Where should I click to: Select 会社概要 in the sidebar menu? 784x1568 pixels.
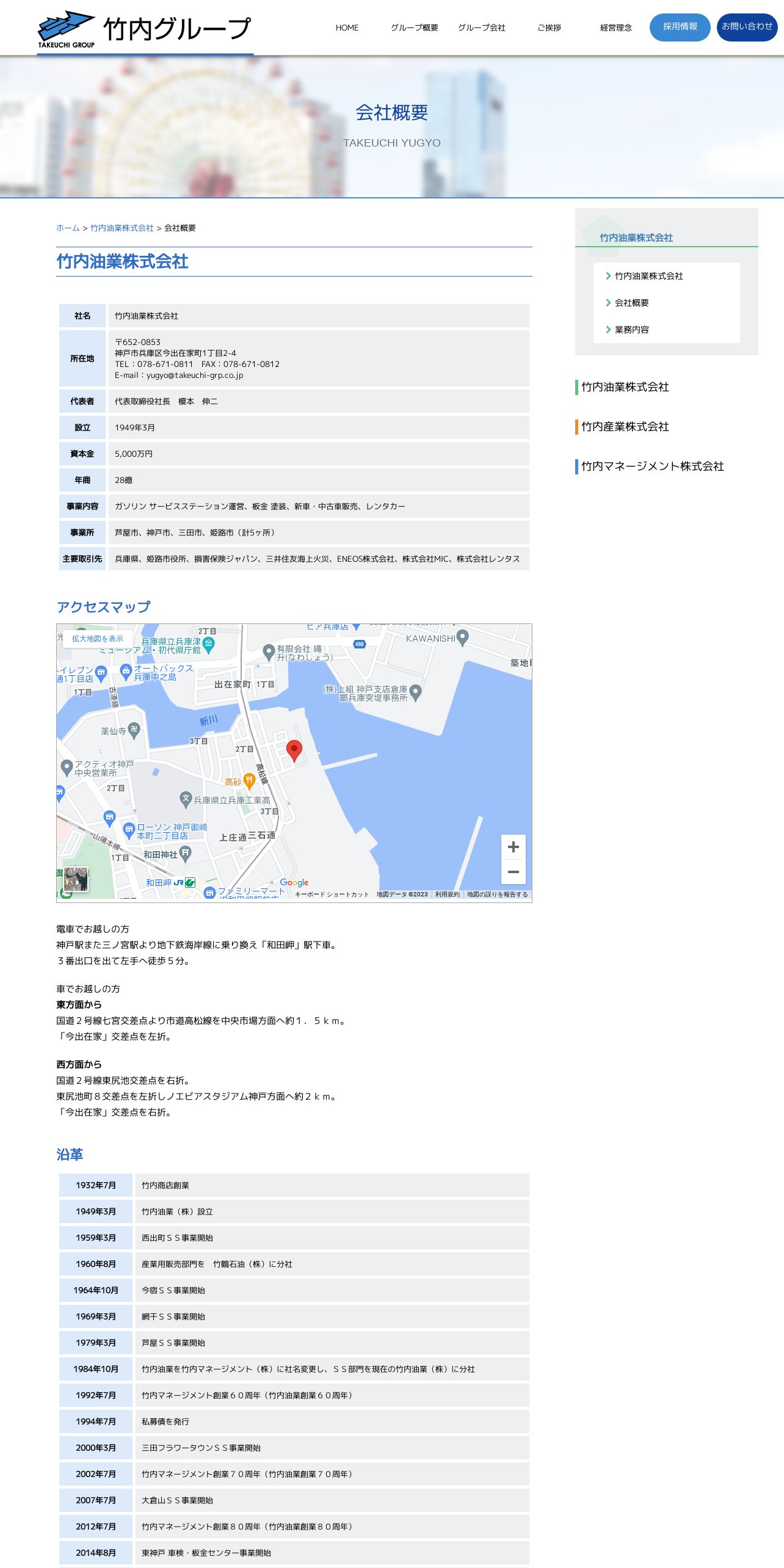(x=631, y=303)
